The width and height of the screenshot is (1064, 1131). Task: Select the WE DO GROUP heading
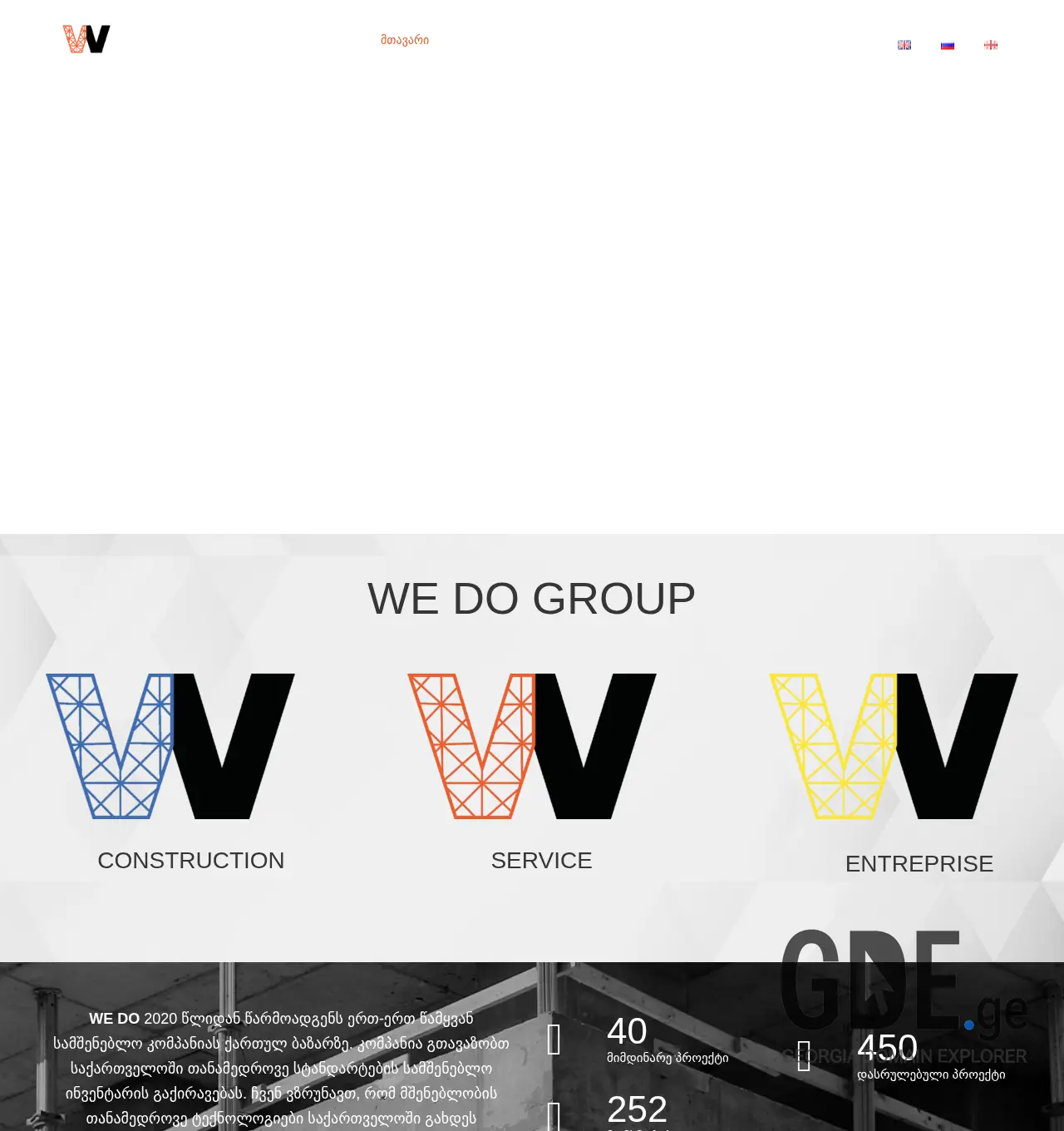pos(532,597)
